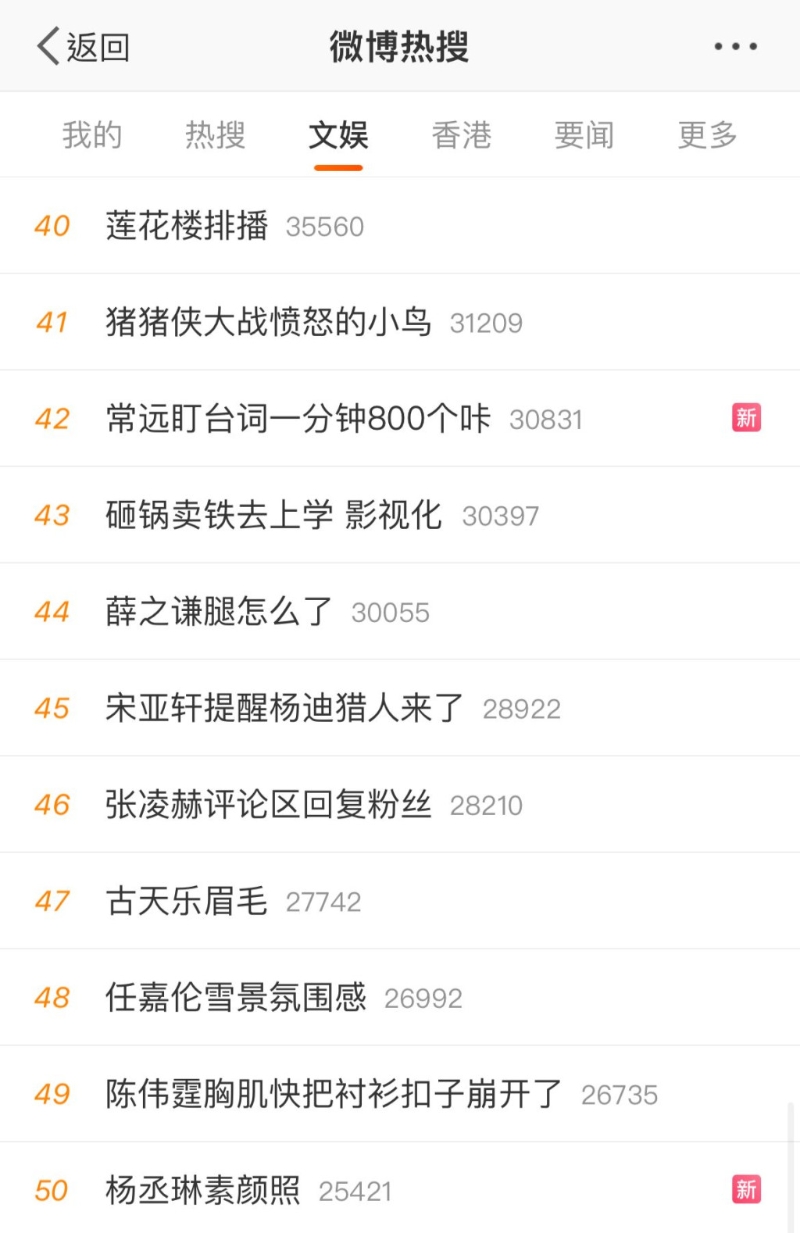Tap the 返回 back button
Screen dimensions: 800x1233
coord(84,47)
